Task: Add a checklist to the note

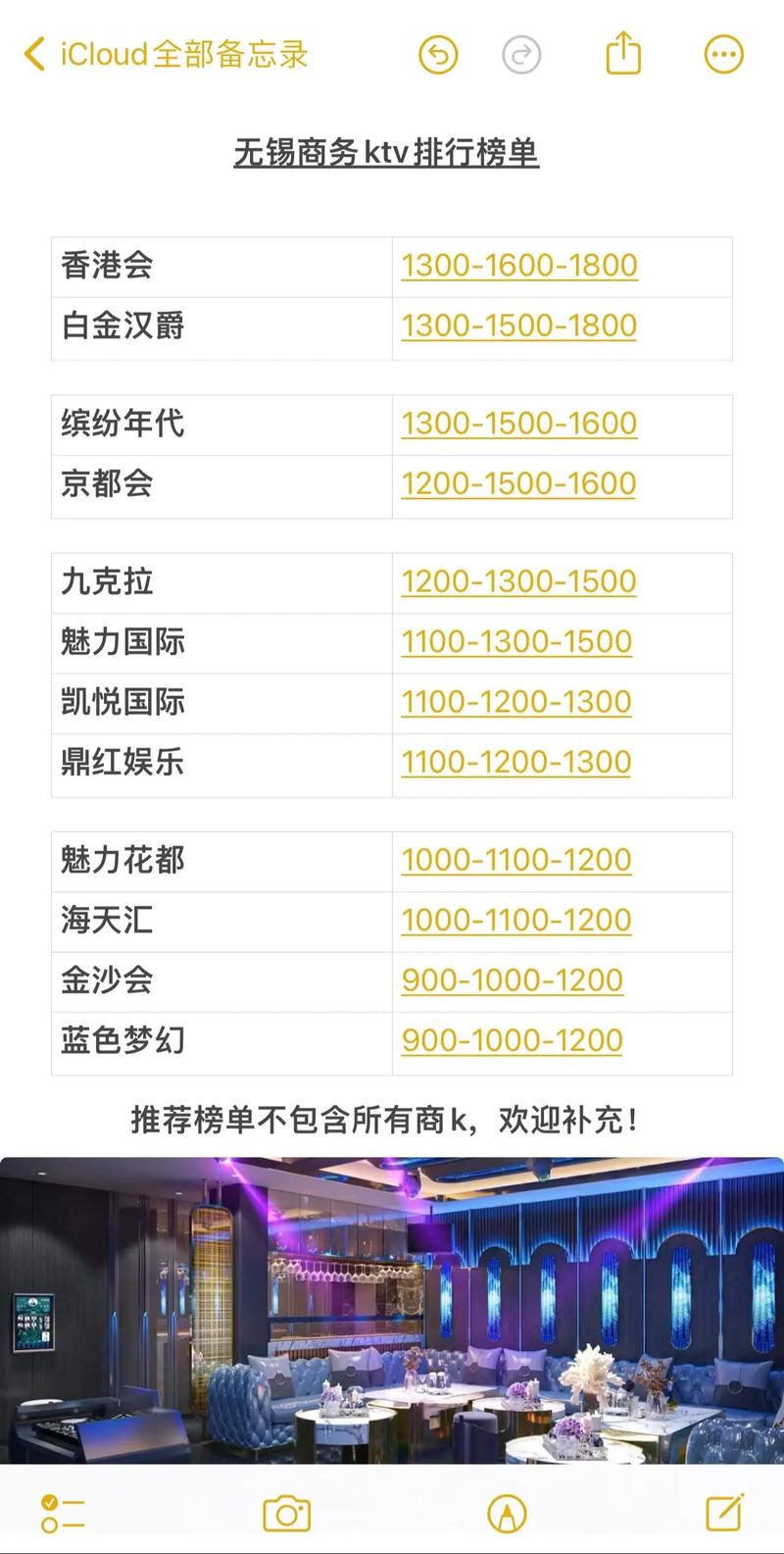Action: pos(63,1514)
